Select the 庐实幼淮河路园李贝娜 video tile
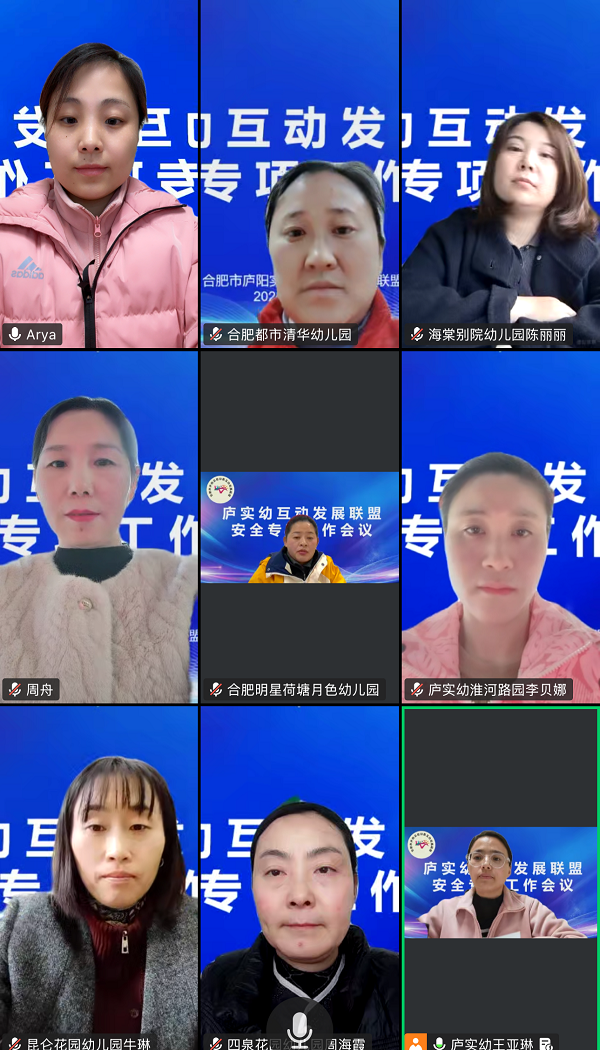This screenshot has width=600, height=1050. pyautogui.click(x=500, y=527)
